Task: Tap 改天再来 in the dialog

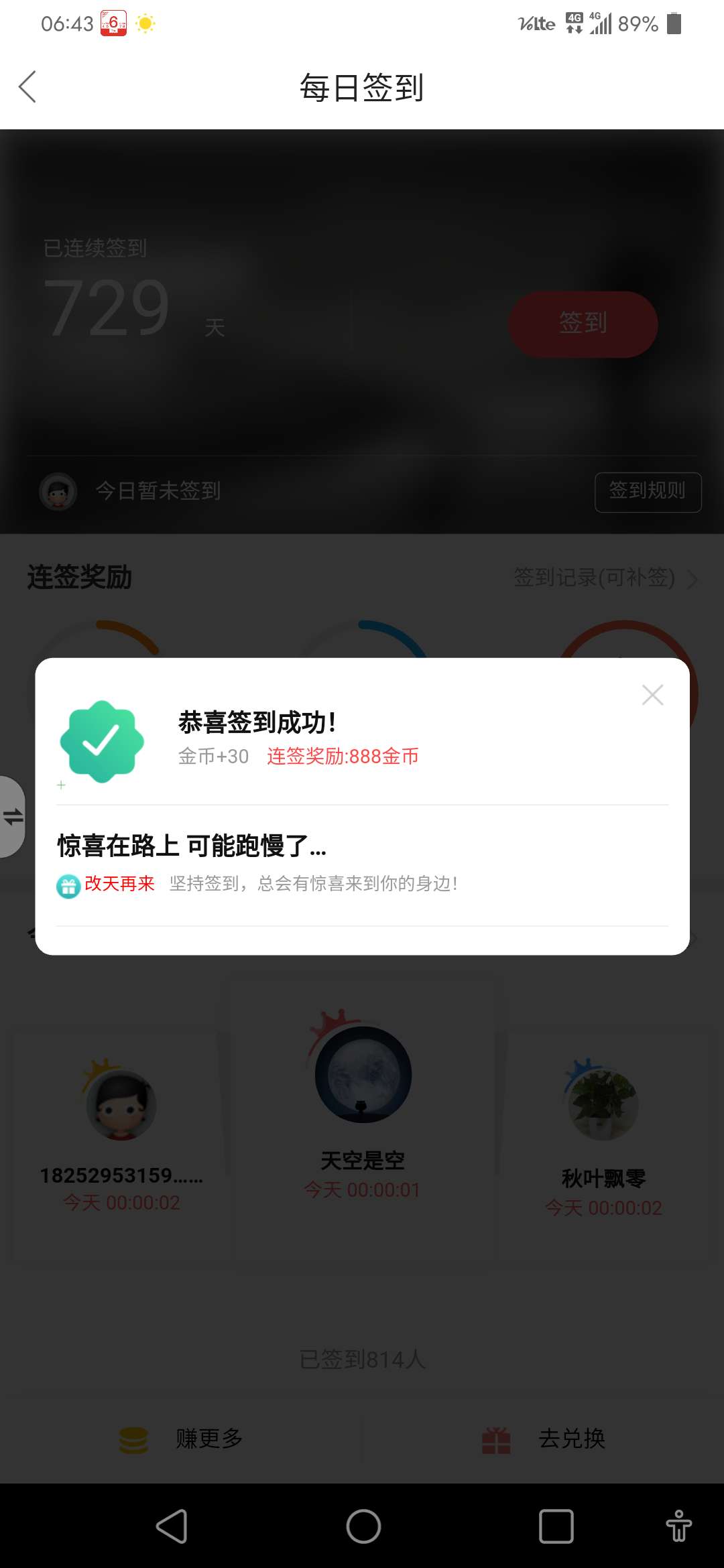Action: click(119, 884)
